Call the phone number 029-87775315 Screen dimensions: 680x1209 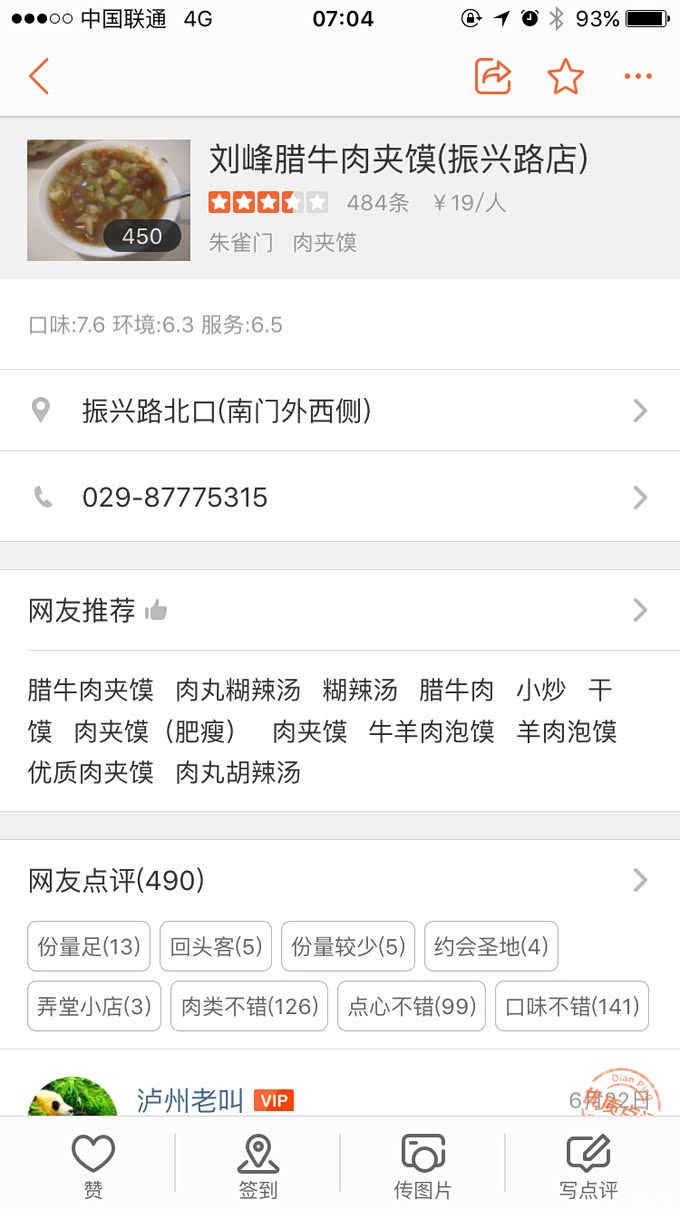pos(340,497)
